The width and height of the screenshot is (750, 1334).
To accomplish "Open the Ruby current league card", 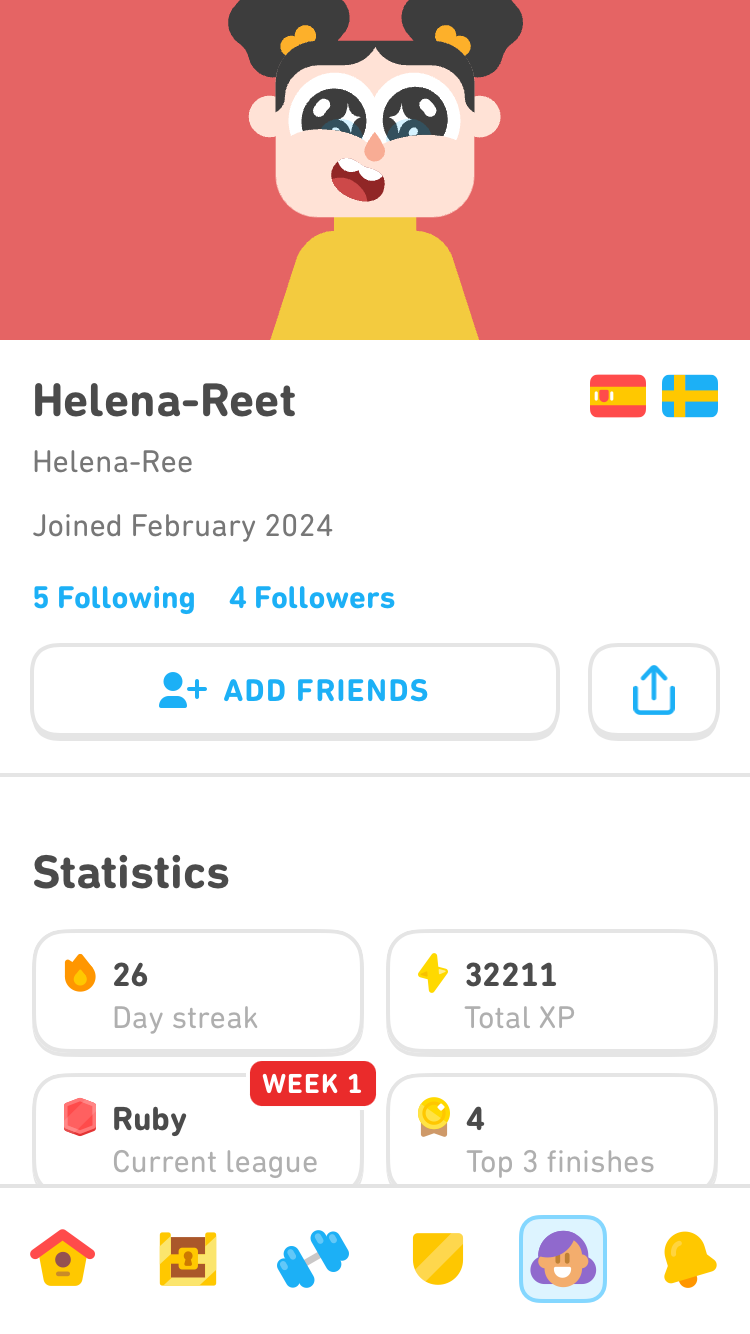I will pos(198,1130).
